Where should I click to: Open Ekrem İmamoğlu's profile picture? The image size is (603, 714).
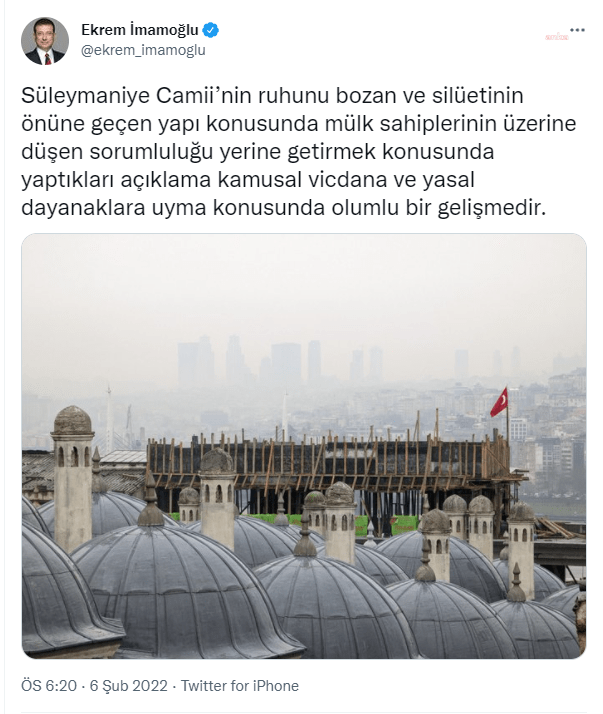[45, 41]
